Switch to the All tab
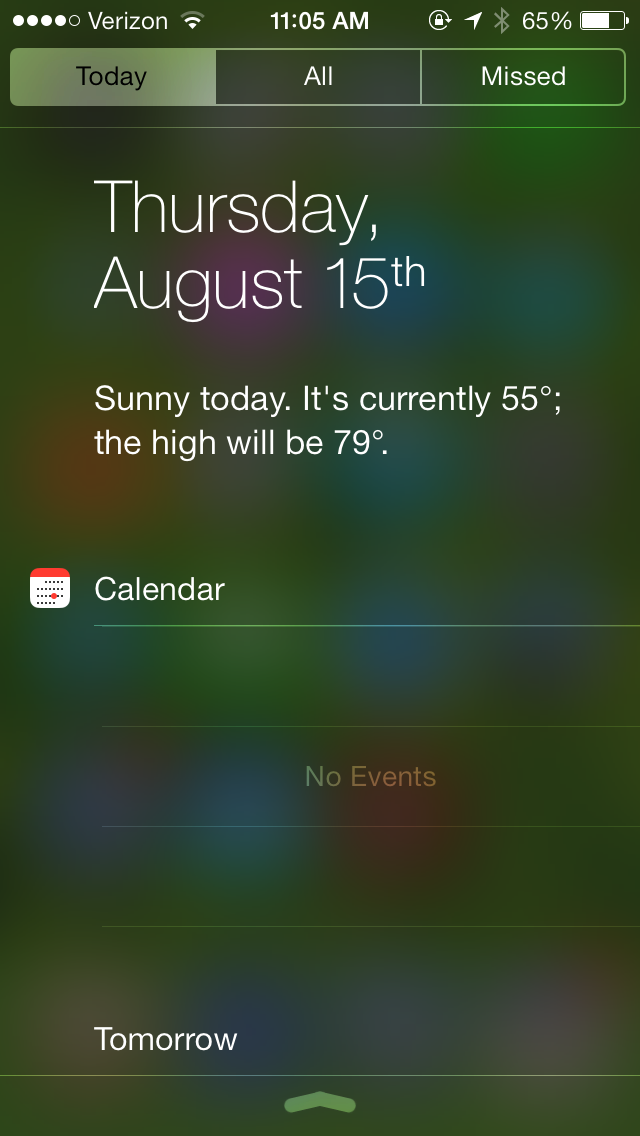The width and height of the screenshot is (640, 1136). 318,77
